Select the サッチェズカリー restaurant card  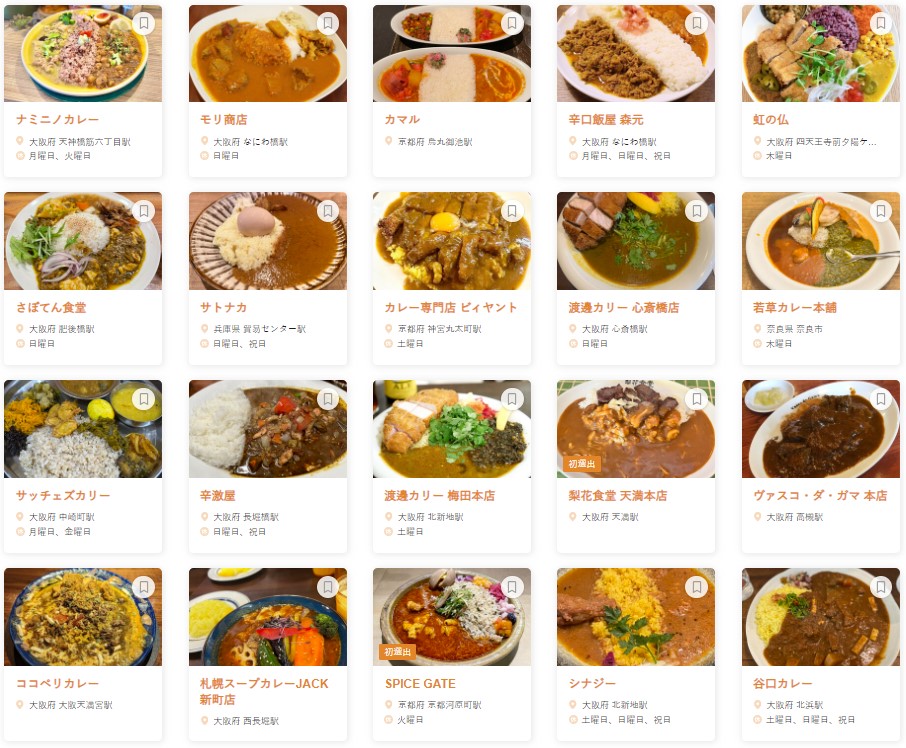[x=63, y=495]
